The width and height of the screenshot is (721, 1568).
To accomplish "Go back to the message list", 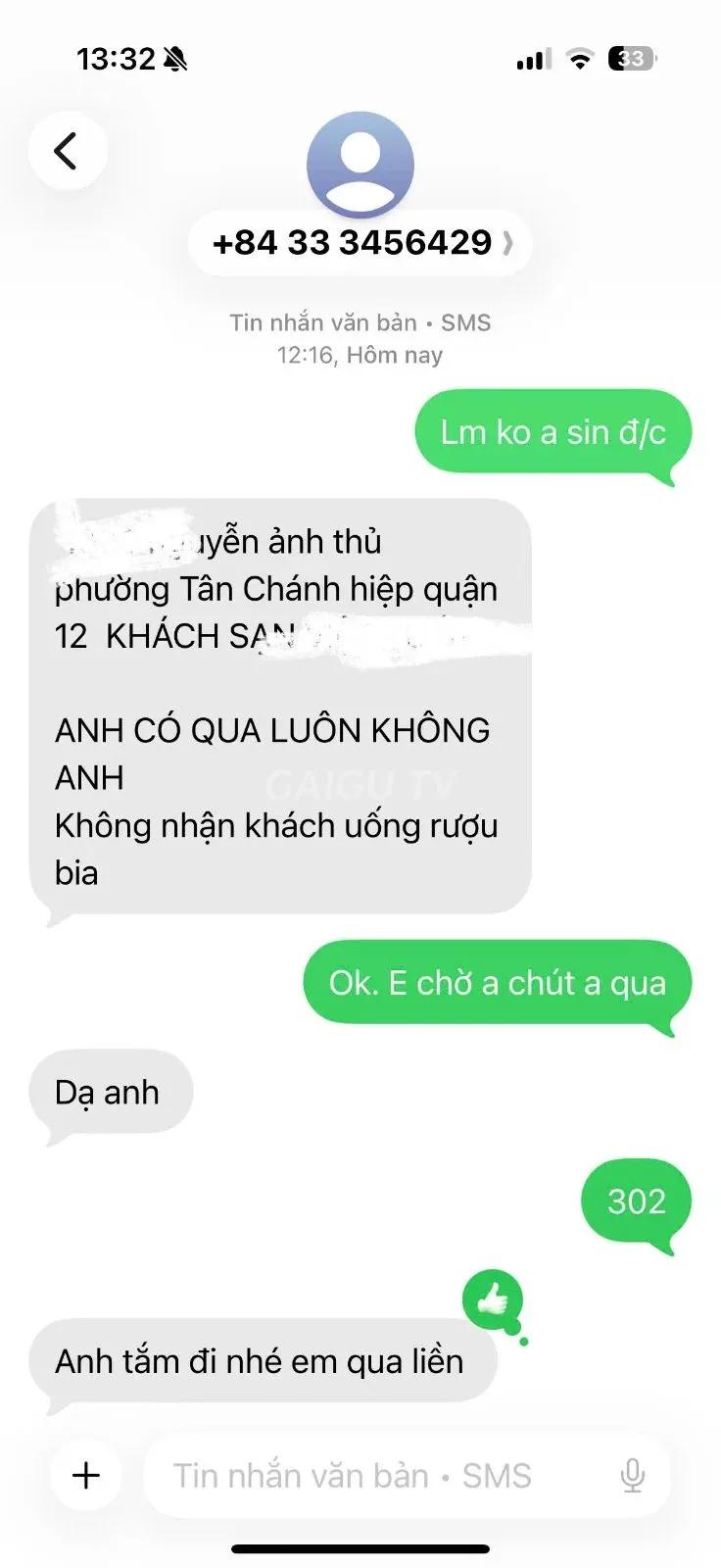I will pos(67,151).
